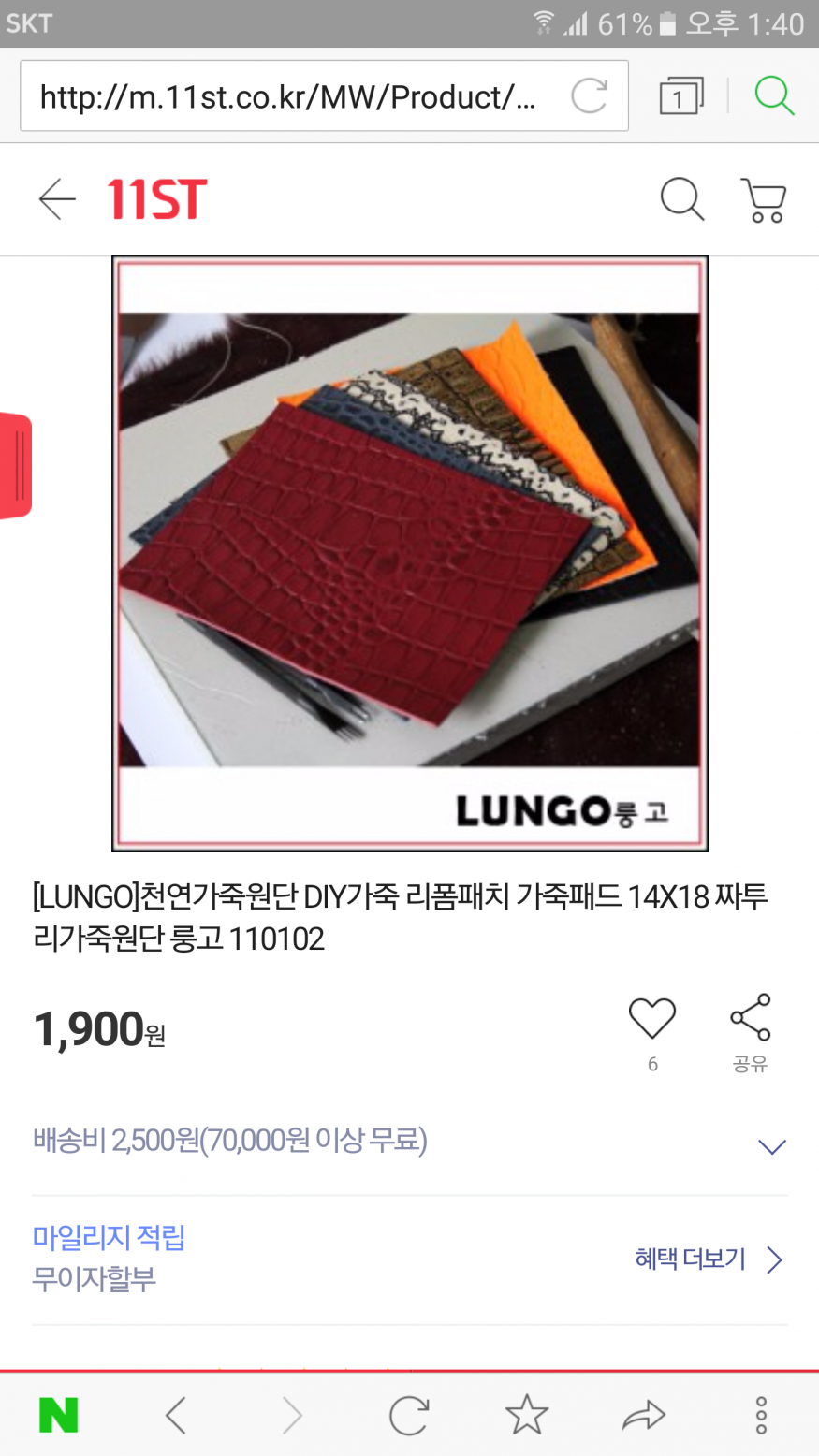This screenshot has width=819, height=1456.
Task: Open Naver home with the N button
Action: point(58,1415)
